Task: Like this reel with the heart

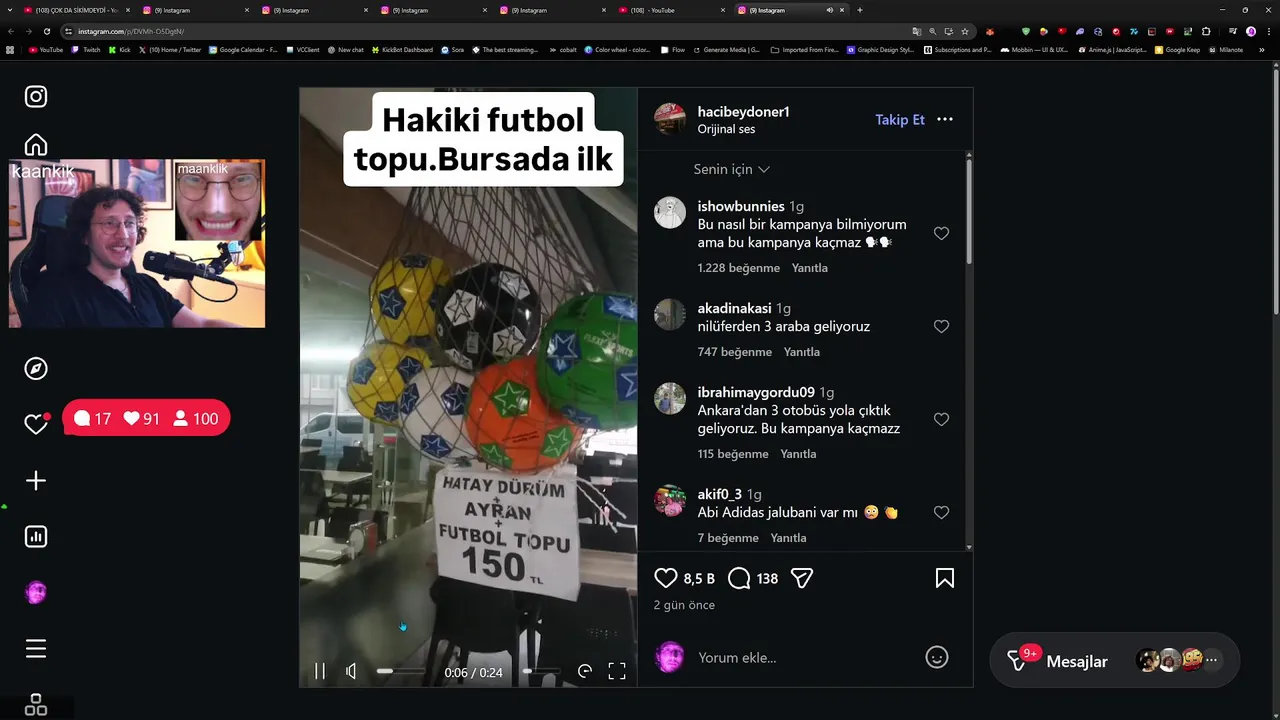Action: [666, 578]
